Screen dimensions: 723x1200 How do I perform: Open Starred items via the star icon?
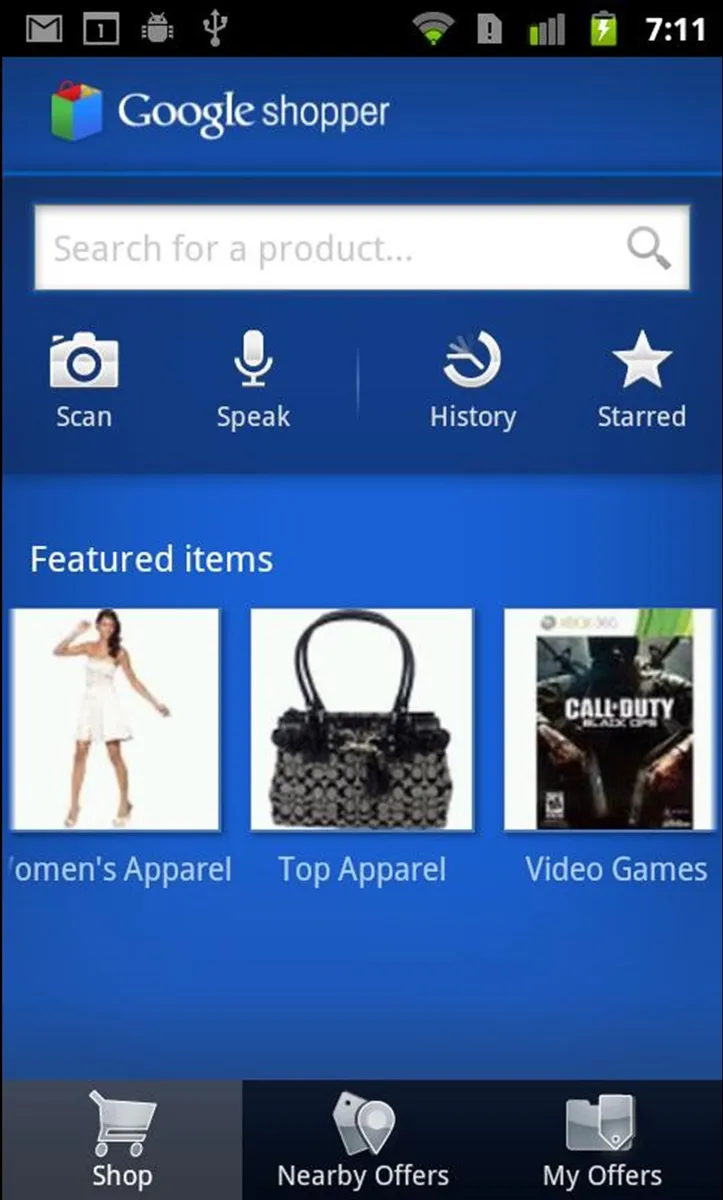pyautogui.click(x=641, y=360)
